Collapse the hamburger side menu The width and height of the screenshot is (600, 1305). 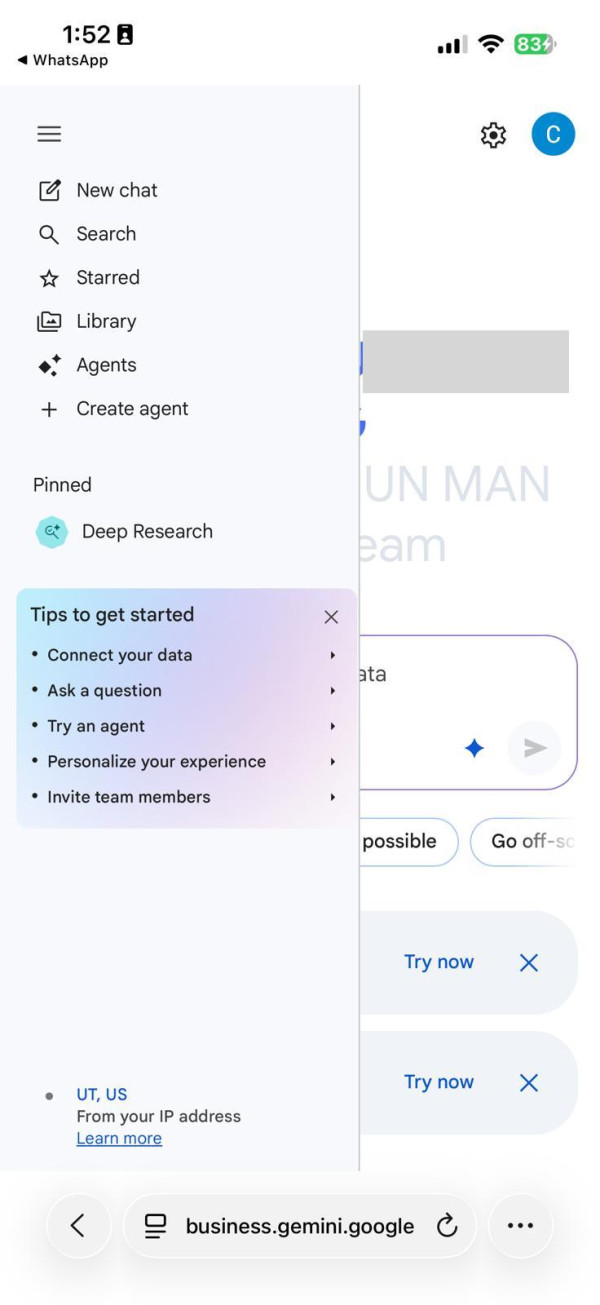coord(49,134)
